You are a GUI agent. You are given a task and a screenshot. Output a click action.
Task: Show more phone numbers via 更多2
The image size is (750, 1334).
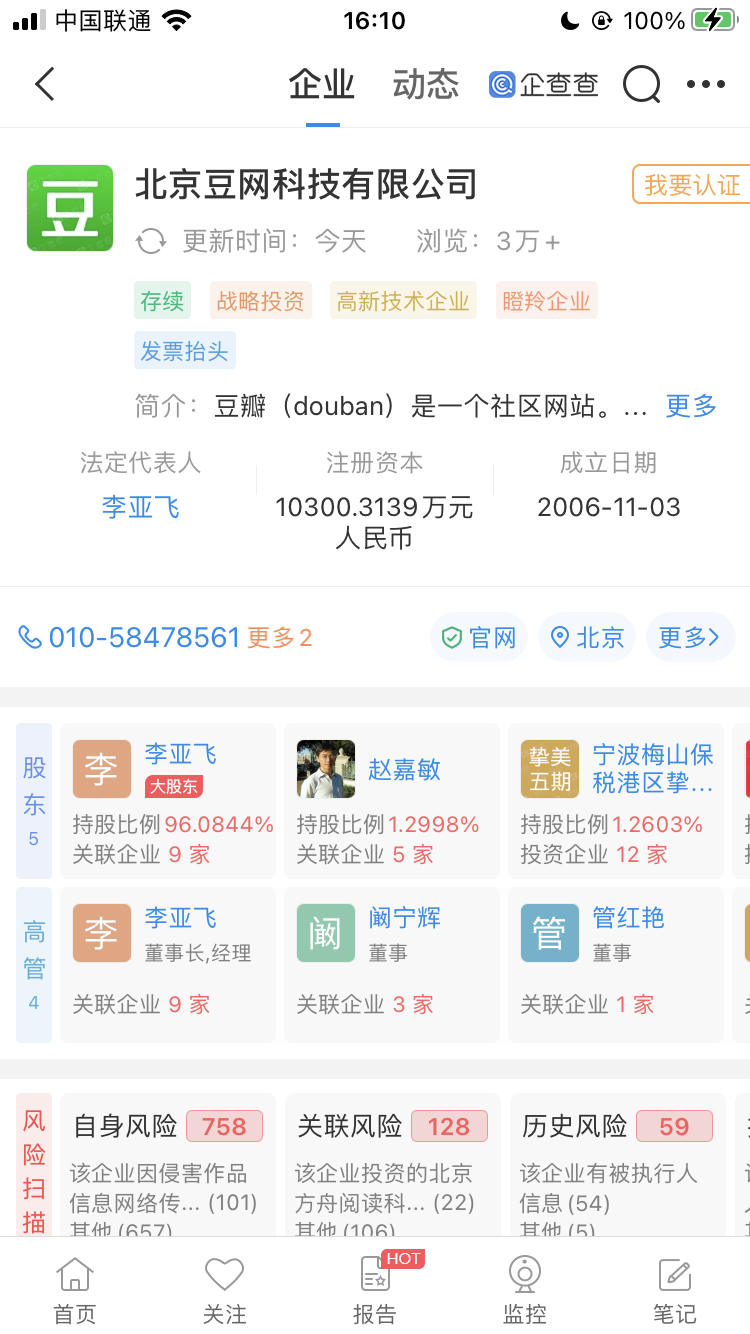279,637
